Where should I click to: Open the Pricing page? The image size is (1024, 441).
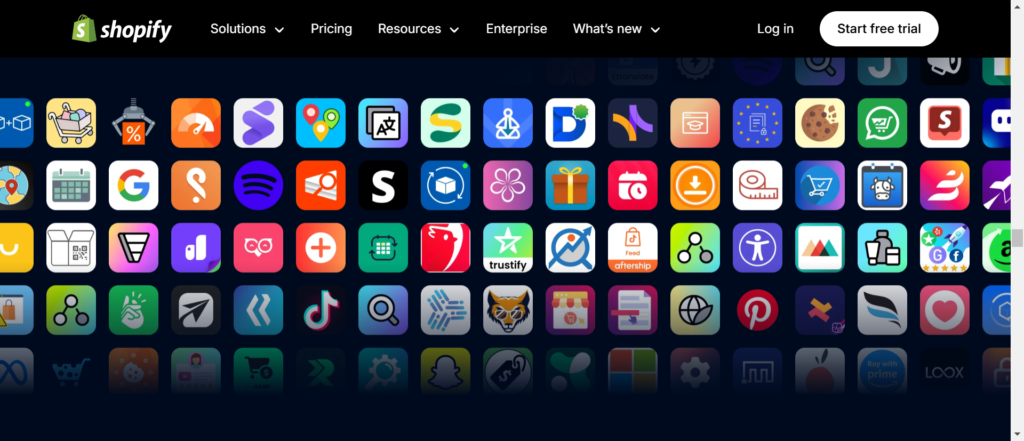click(x=331, y=29)
